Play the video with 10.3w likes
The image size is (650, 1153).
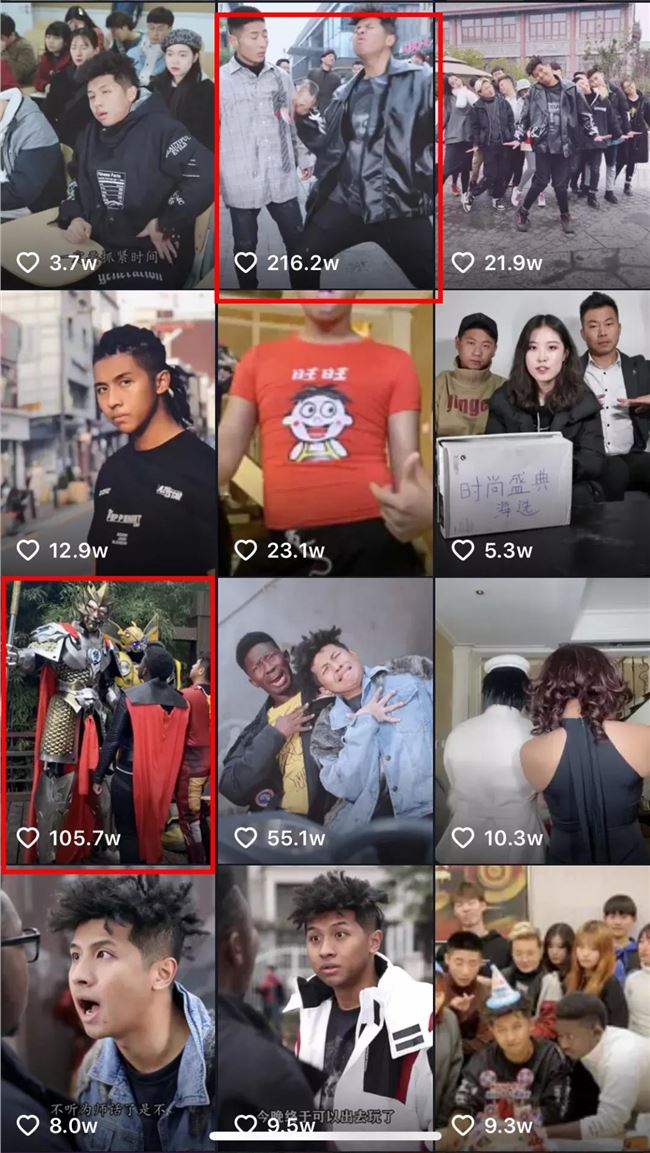pos(542,720)
